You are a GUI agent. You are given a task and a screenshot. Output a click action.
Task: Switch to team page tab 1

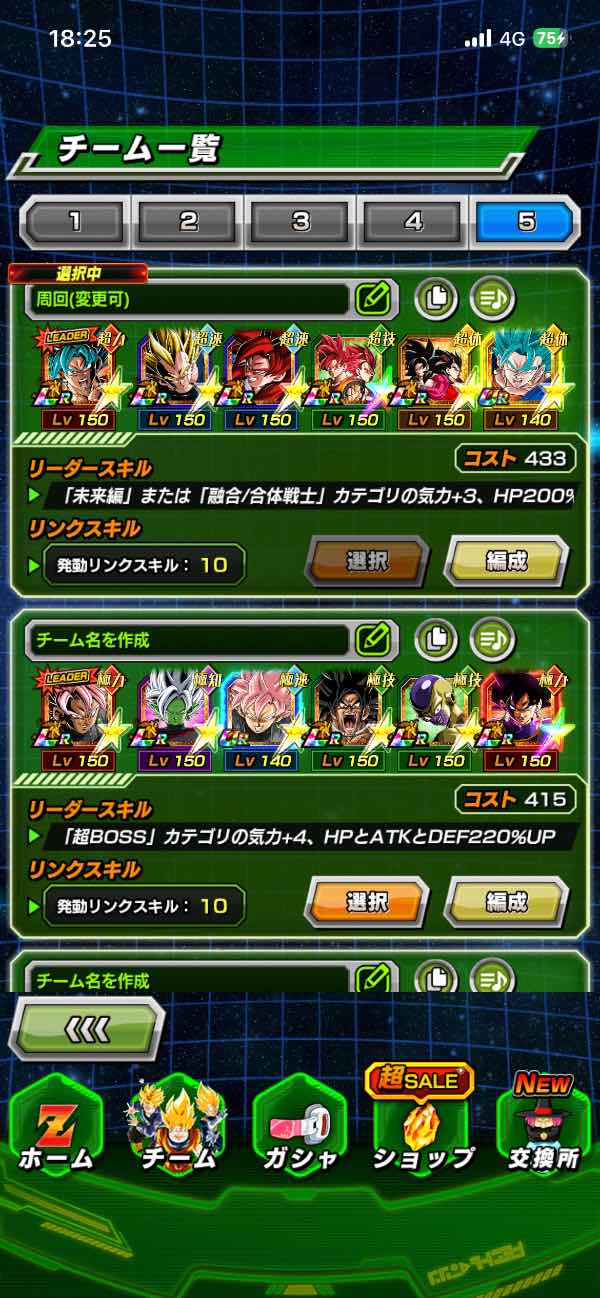(x=75, y=222)
